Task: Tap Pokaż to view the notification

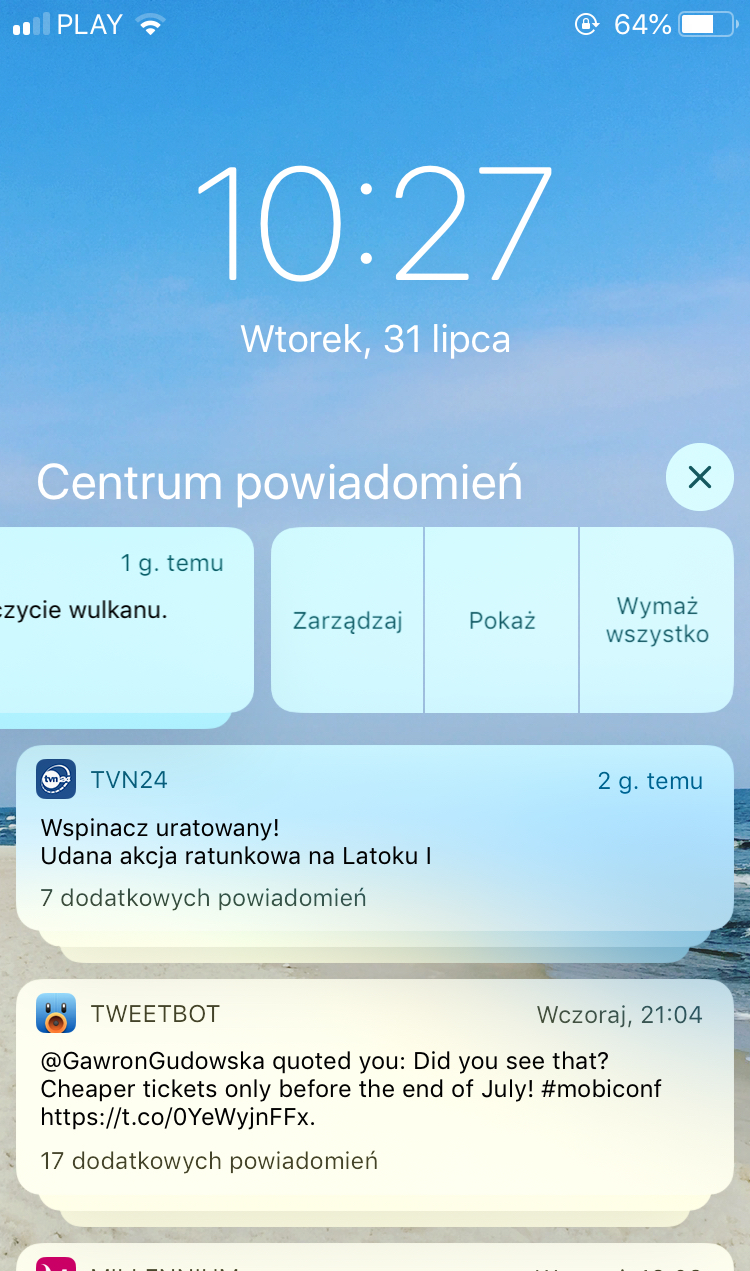Action: (x=502, y=620)
